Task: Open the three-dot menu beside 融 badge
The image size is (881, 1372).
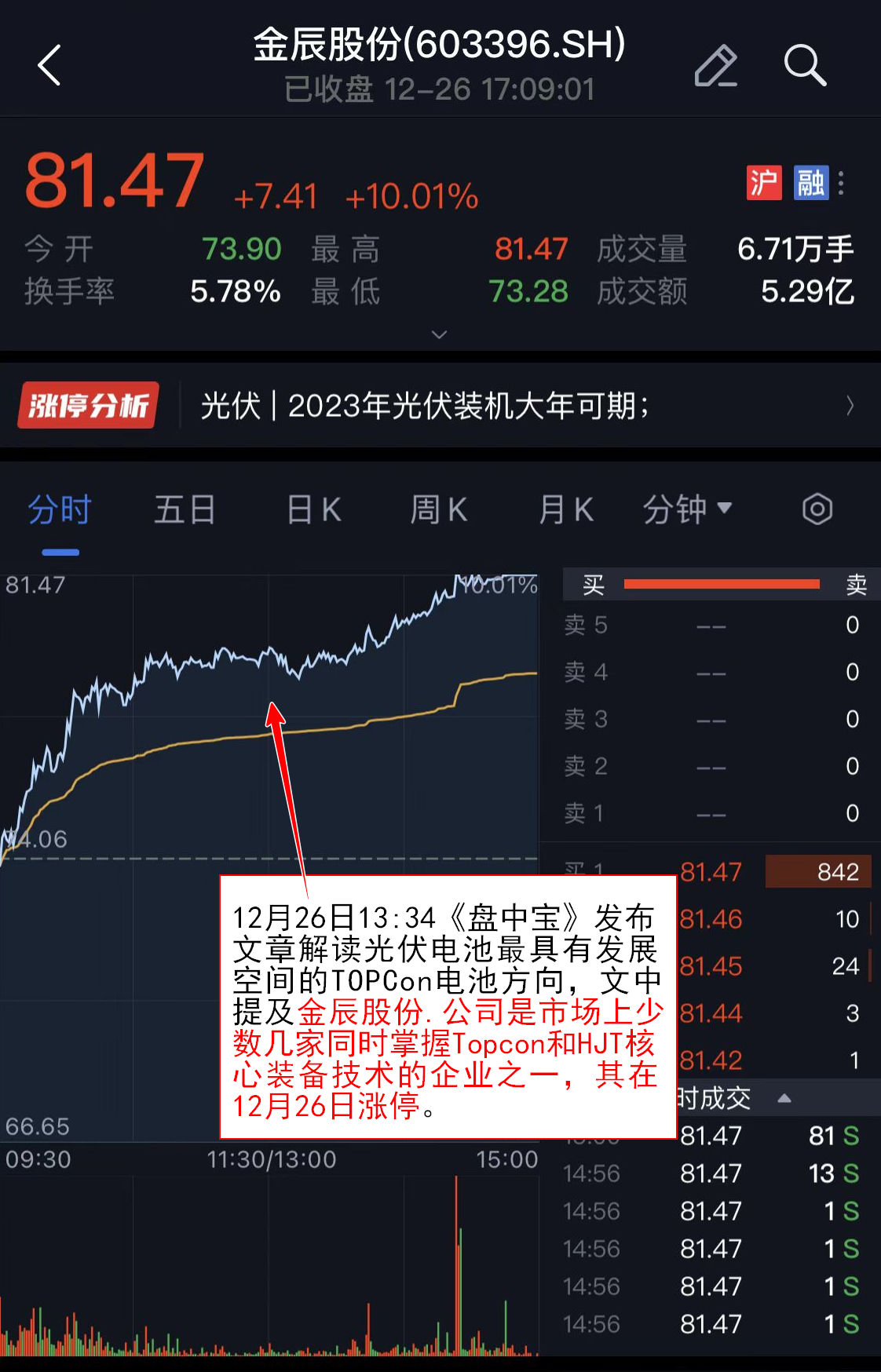Action: coord(842,184)
